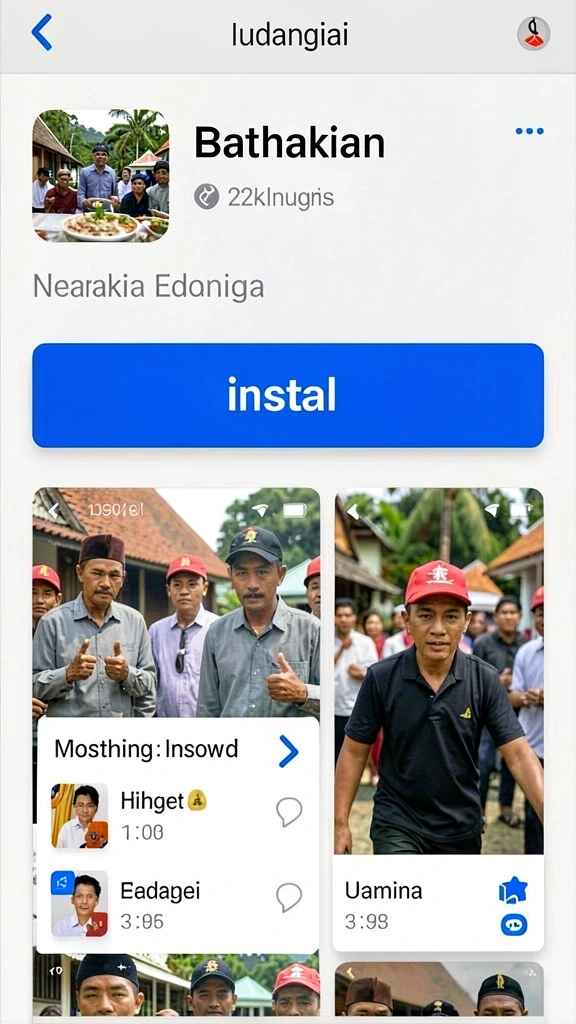Tap the blue instal button

point(288,395)
